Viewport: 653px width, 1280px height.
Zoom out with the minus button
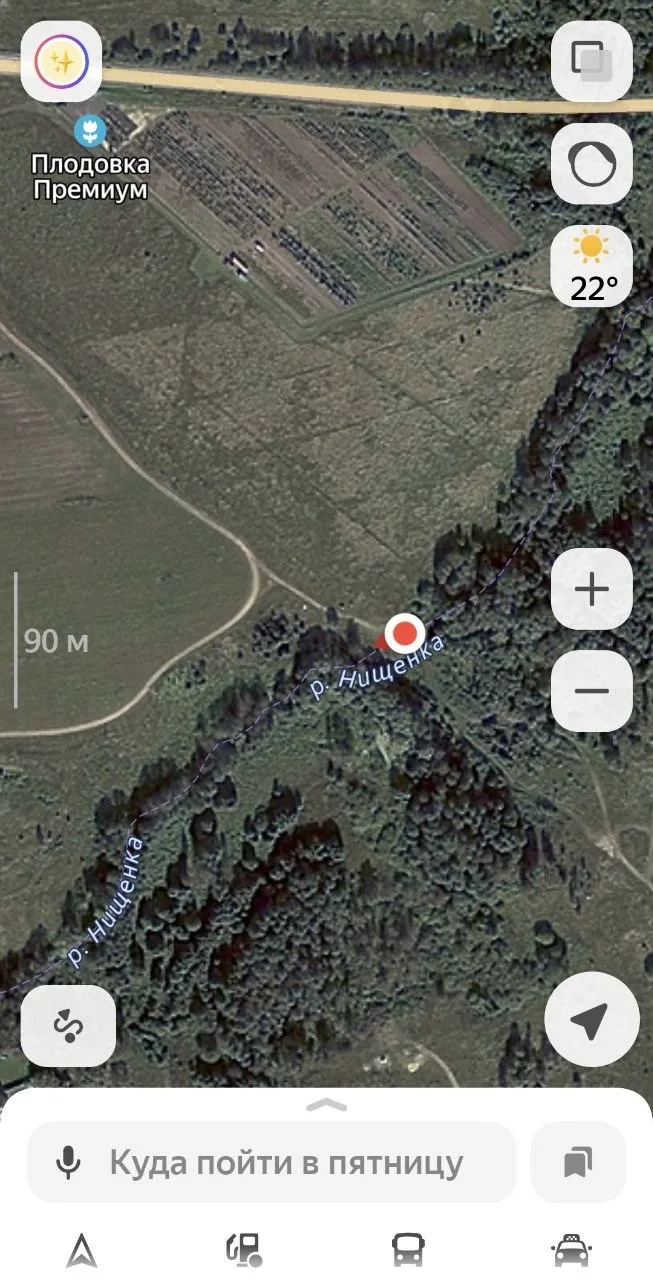tap(592, 691)
